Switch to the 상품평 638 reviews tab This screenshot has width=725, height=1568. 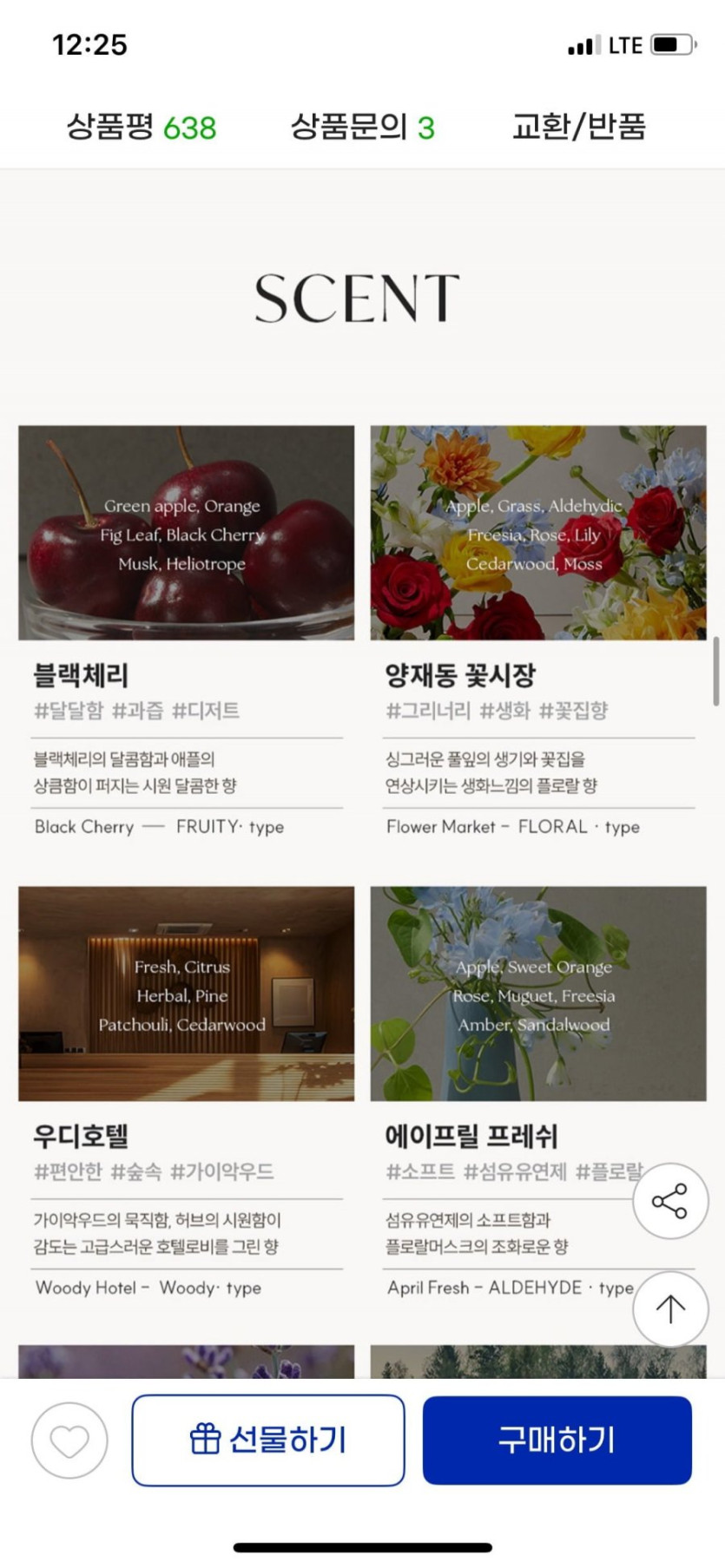point(142,128)
